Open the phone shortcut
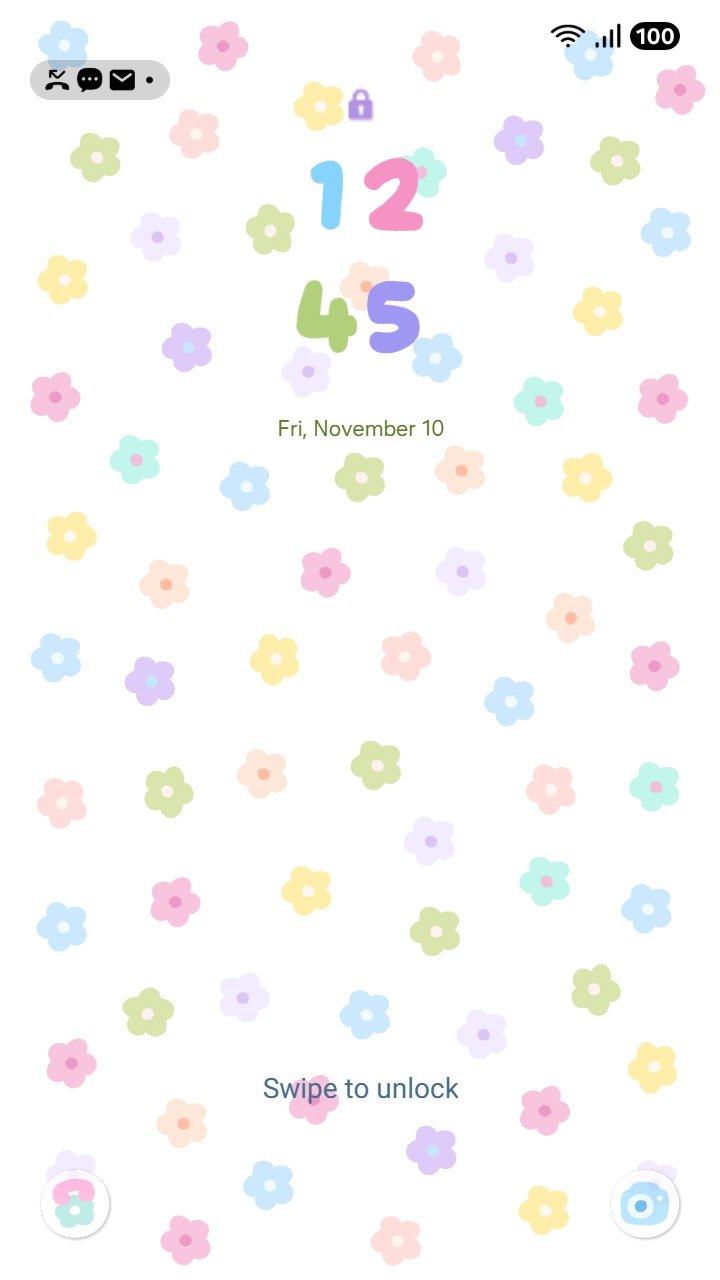This screenshot has height=1280, width=720. click(x=75, y=1204)
